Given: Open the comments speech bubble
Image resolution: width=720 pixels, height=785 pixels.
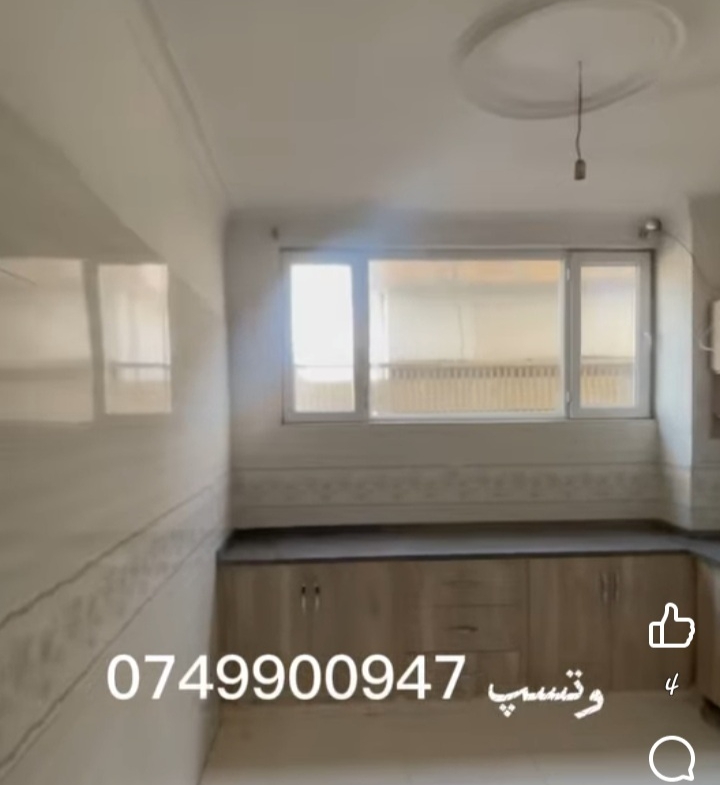Looking at the screenshot, I should pyautogui.click(x=672, y=758).
